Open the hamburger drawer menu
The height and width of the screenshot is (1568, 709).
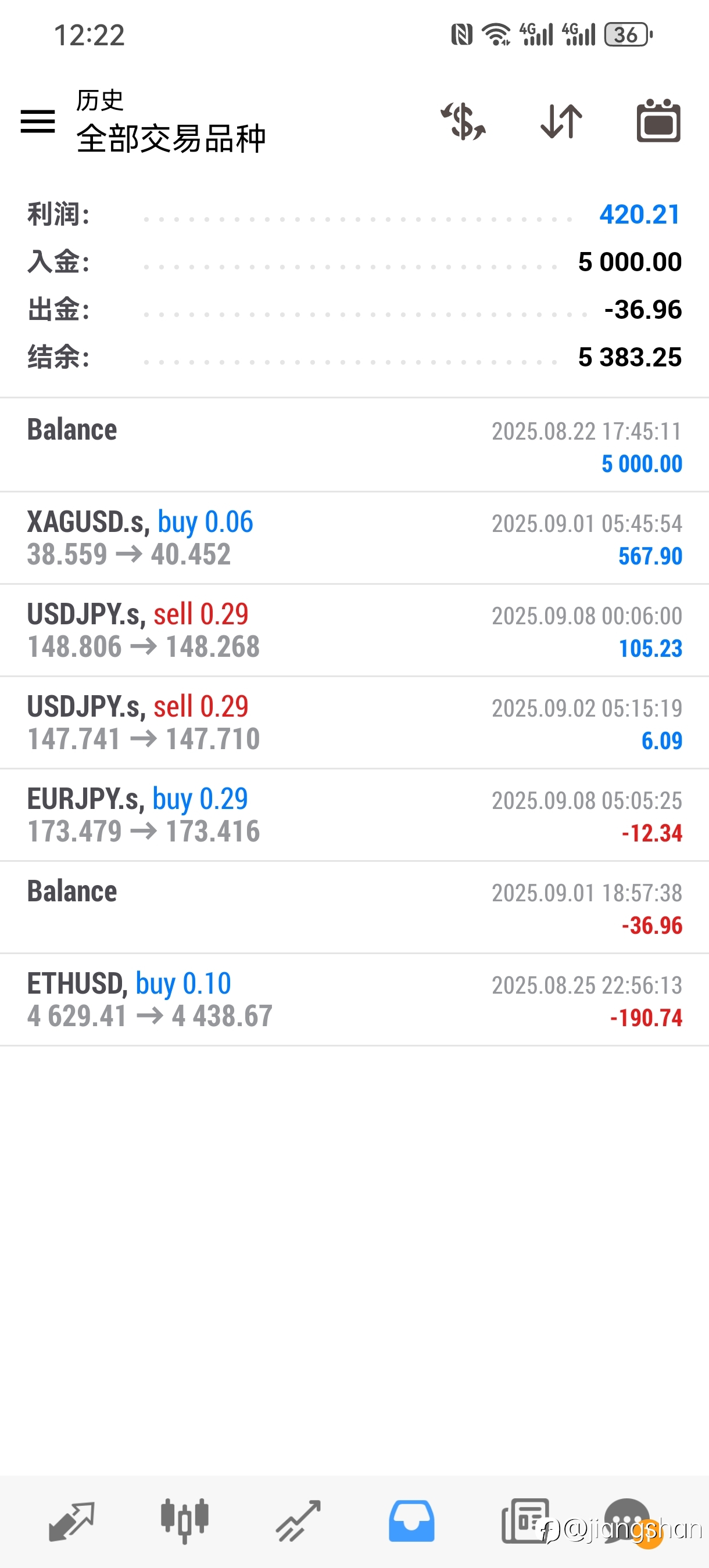click(x=38, y=121)
